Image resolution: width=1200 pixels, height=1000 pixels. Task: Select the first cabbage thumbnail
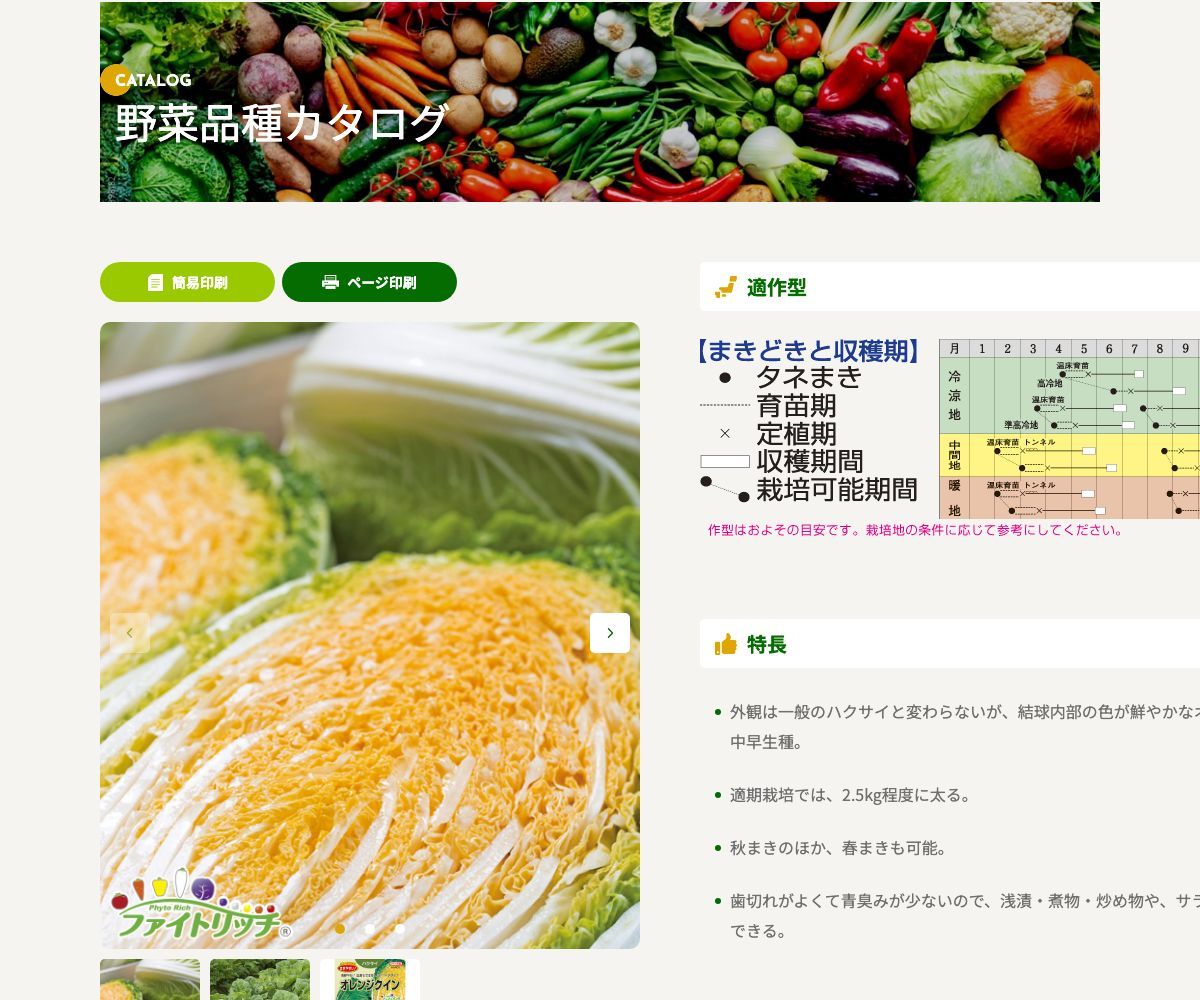coord(150,981)
